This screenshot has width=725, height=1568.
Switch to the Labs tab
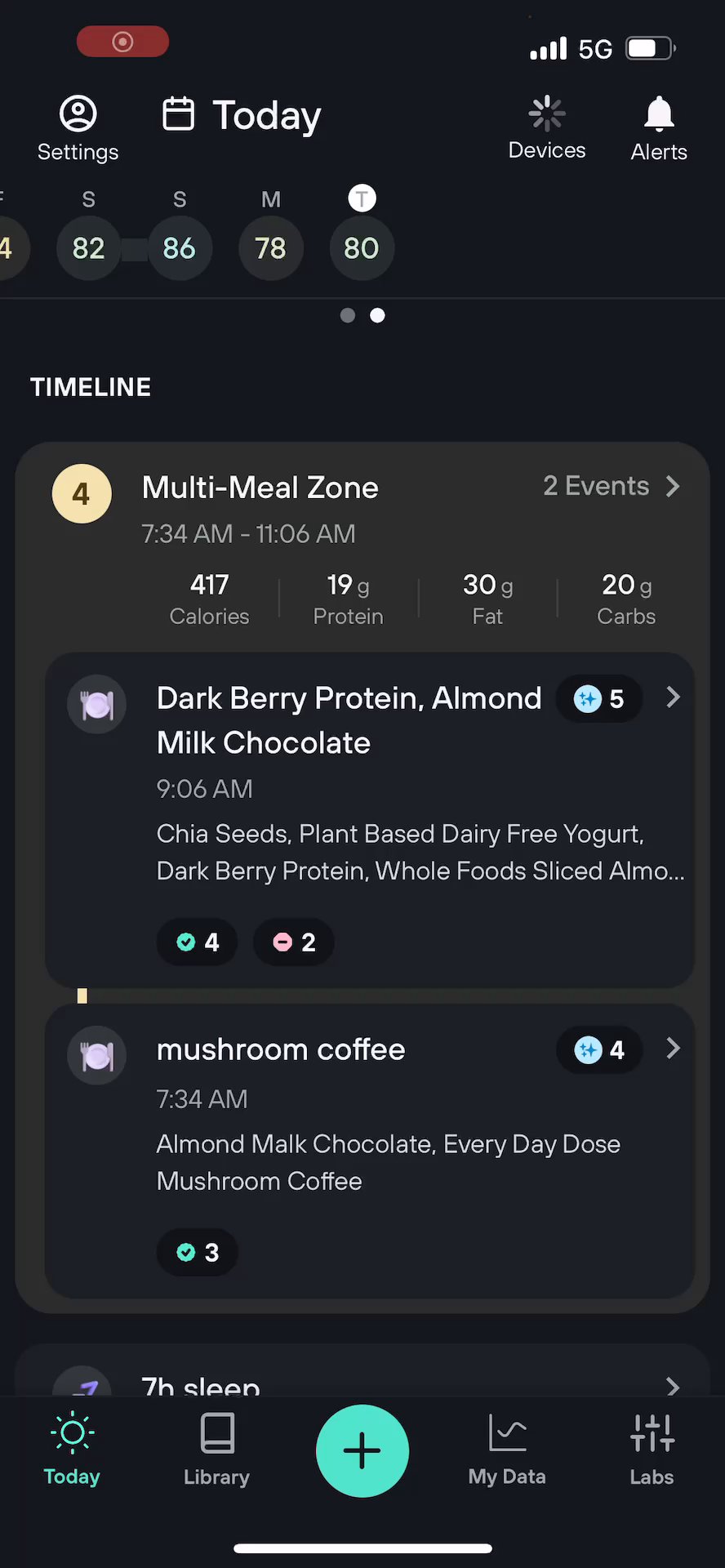click(652, 1450)
